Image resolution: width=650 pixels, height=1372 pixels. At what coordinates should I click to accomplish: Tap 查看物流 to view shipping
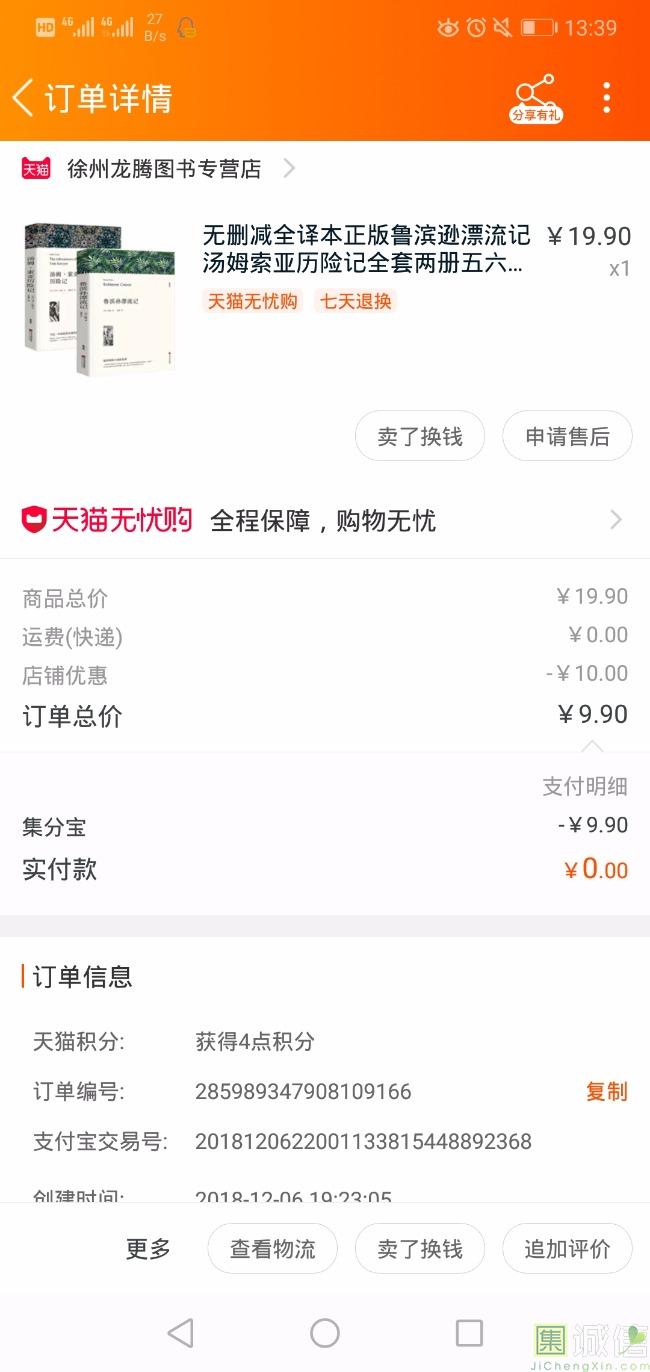(x=272, y=1249)
